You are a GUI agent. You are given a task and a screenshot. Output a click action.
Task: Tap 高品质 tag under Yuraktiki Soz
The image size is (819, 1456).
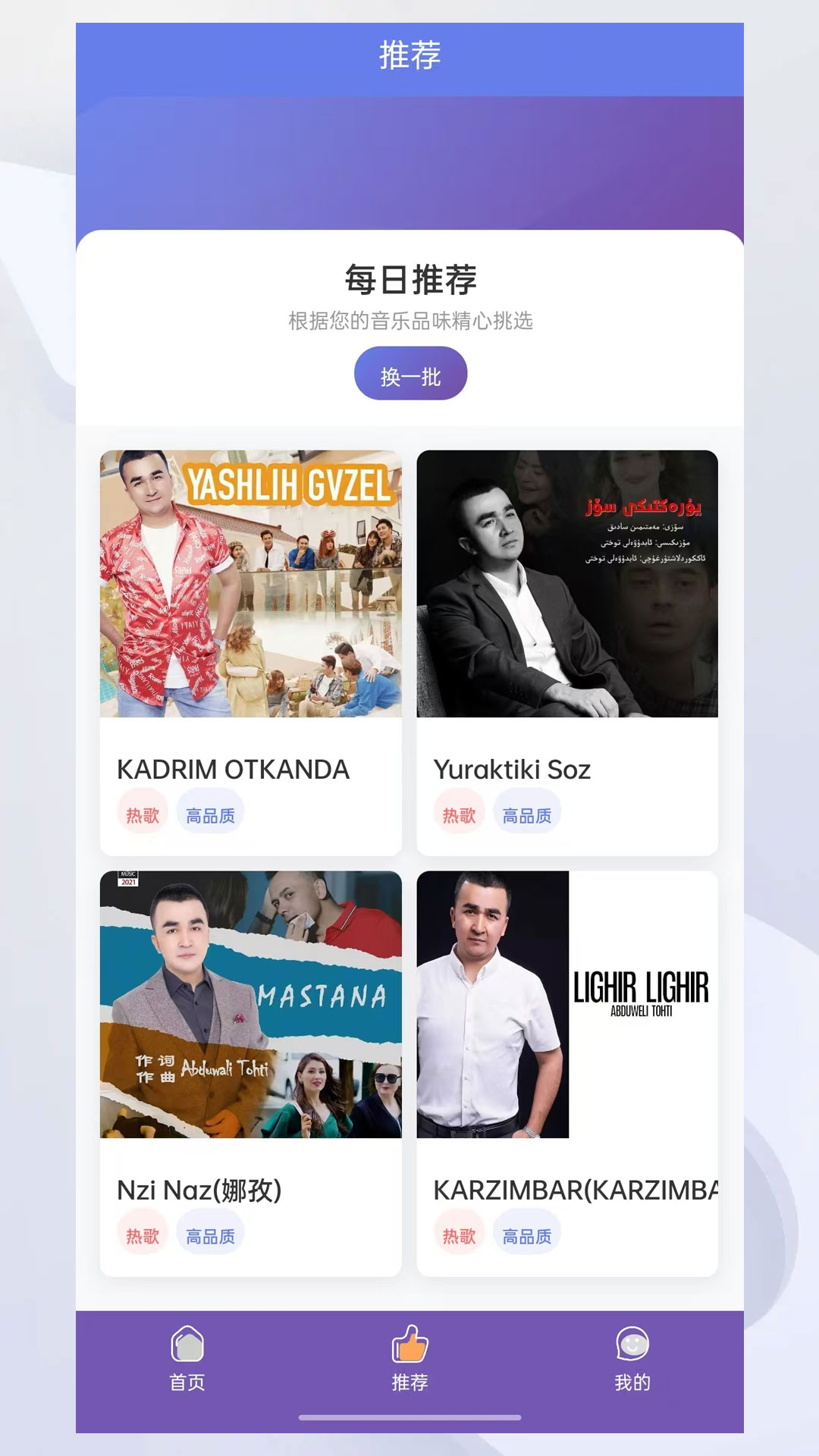tap(526, 812)
